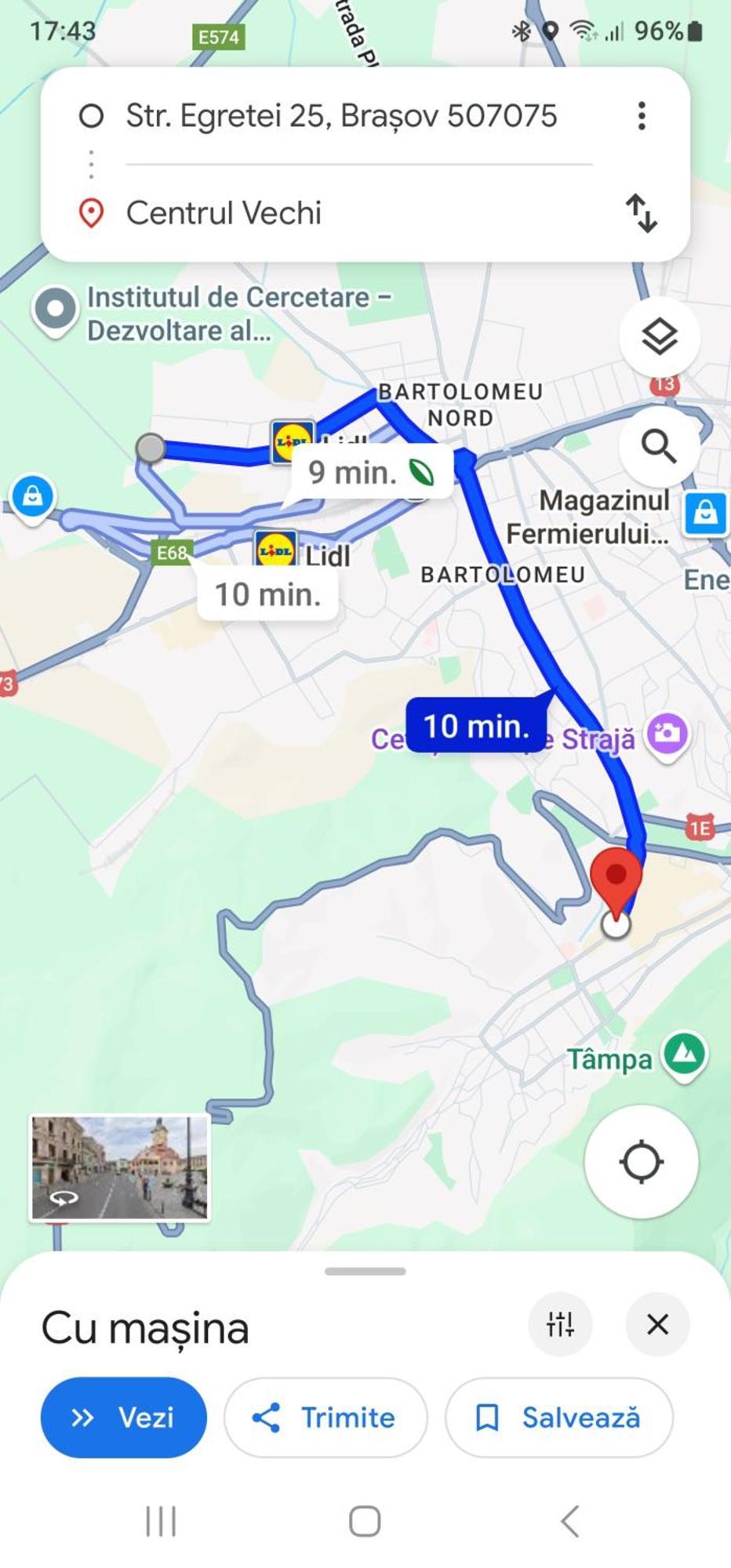Swap start and destination

coord(641,213)
